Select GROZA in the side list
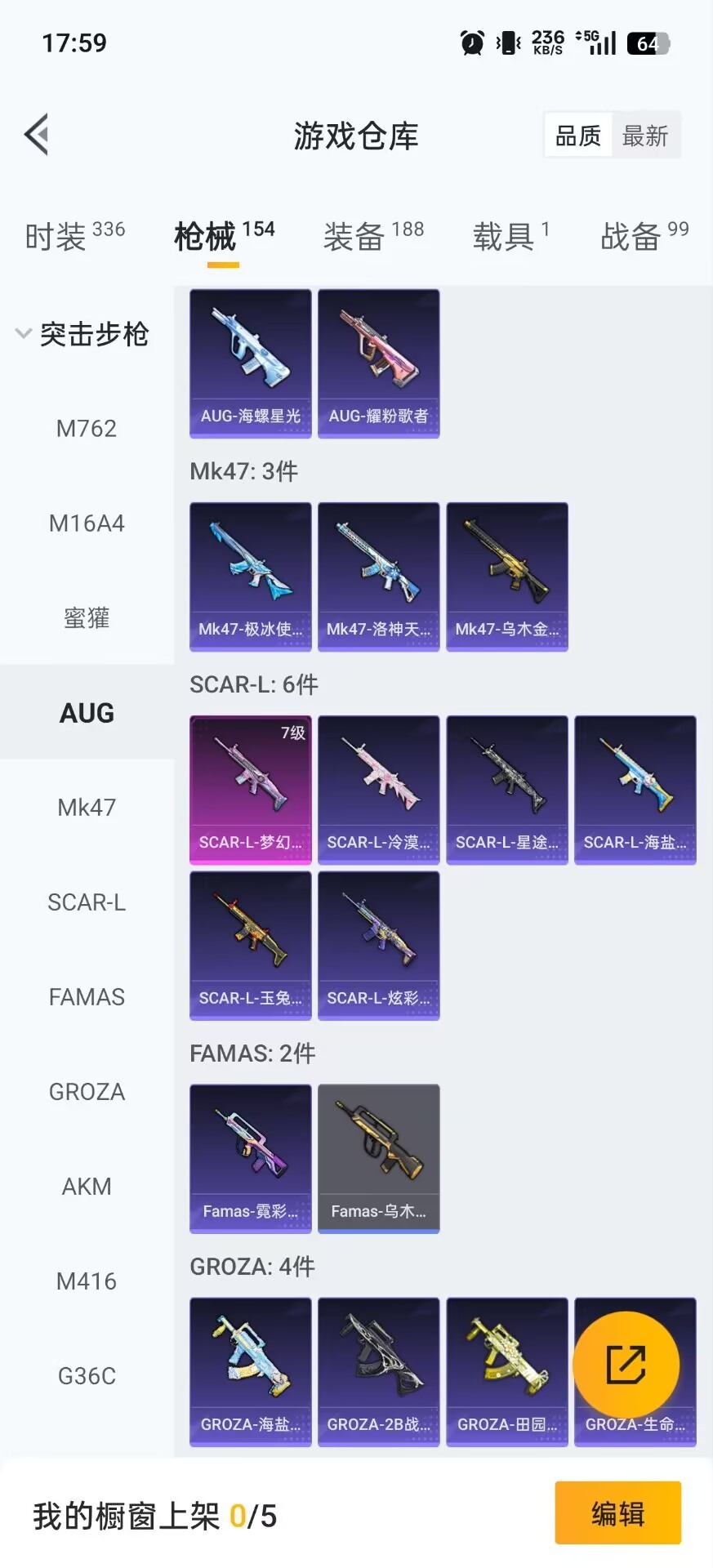The width and height of the screenshot is (713, 1568). 87,1092
